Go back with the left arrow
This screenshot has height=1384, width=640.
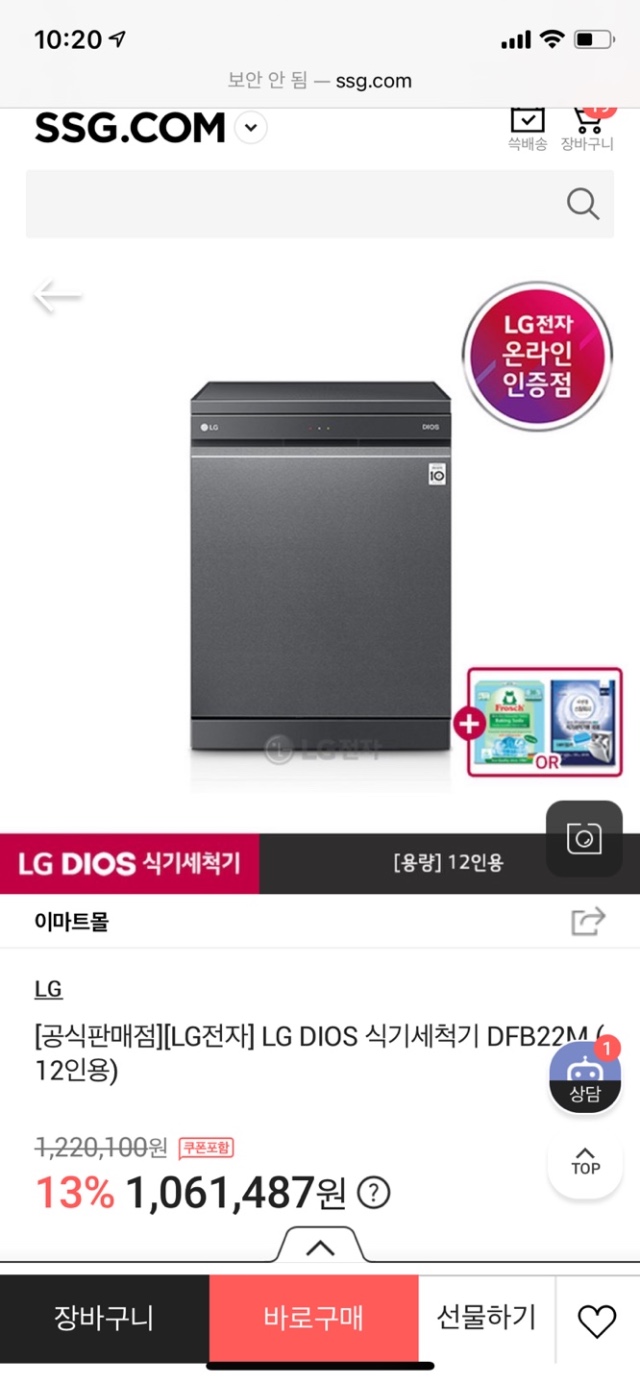pyautogui.click(x=57, y=296)
